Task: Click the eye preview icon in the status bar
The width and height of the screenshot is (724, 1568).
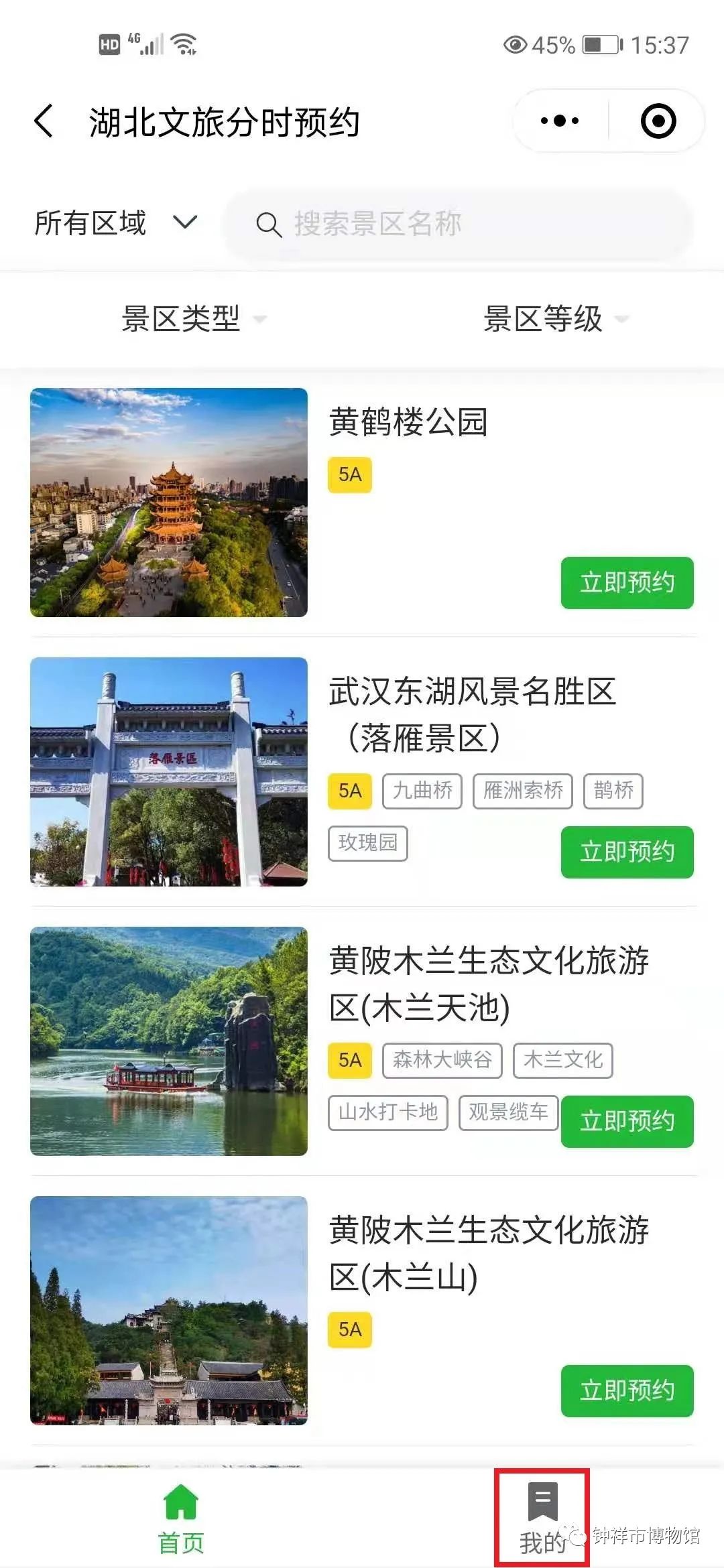Action: click(515, 44)
